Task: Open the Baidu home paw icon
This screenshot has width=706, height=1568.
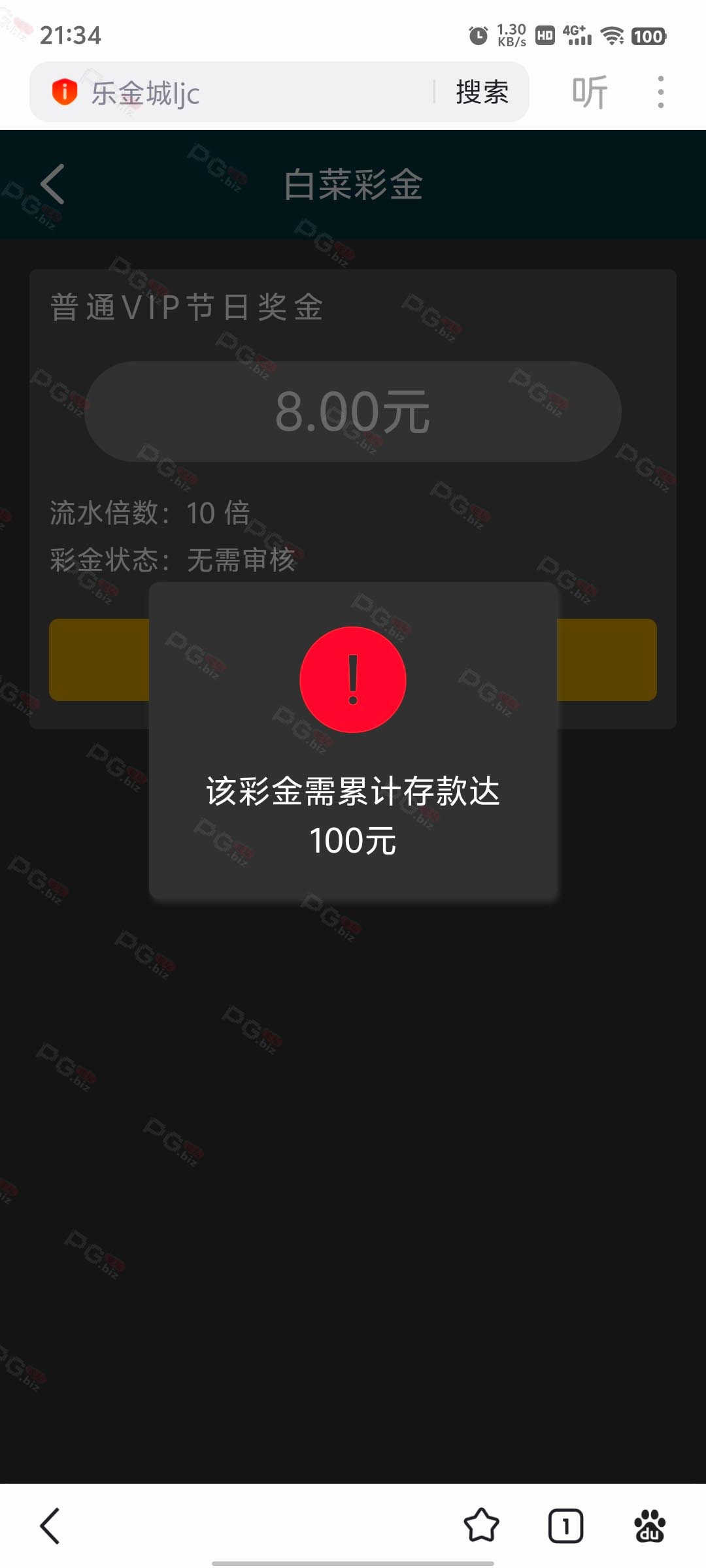Action: coord(649,1526)
